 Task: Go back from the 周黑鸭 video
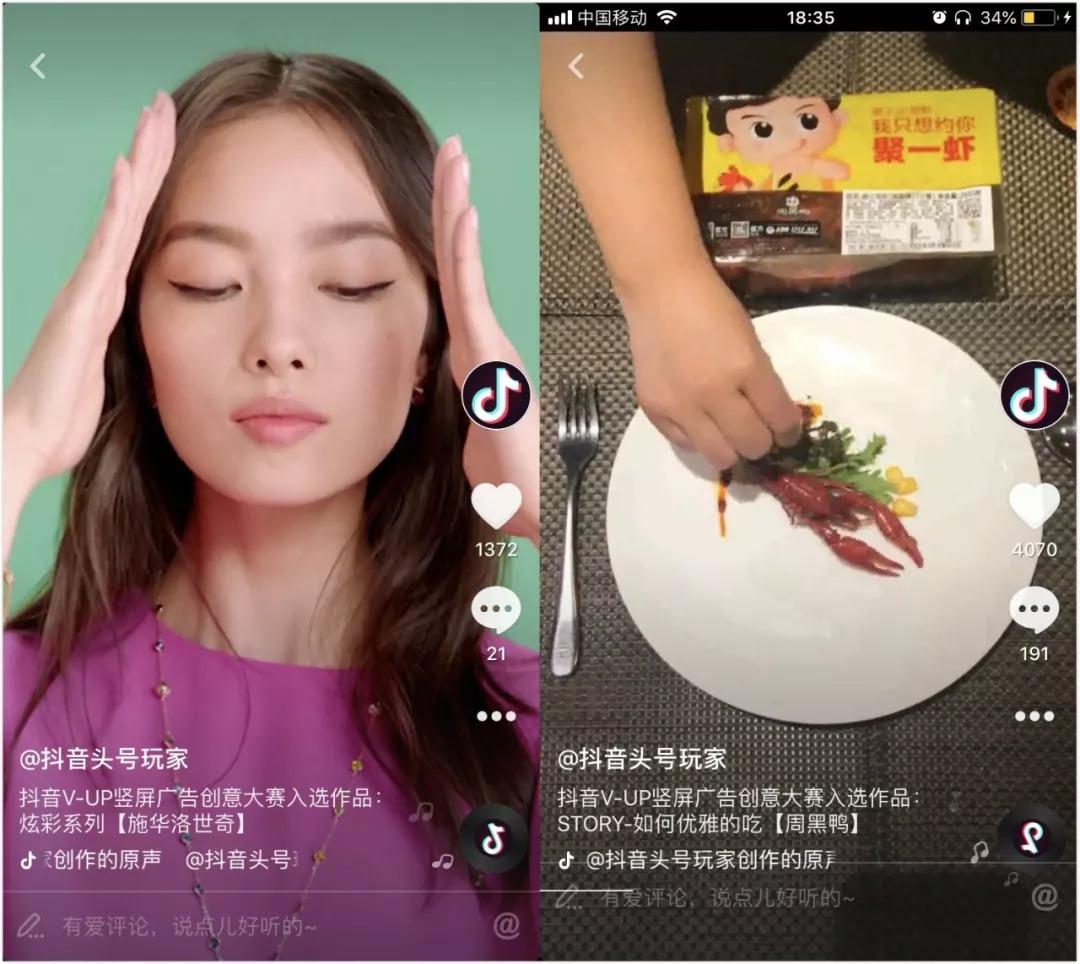[576, 67]
